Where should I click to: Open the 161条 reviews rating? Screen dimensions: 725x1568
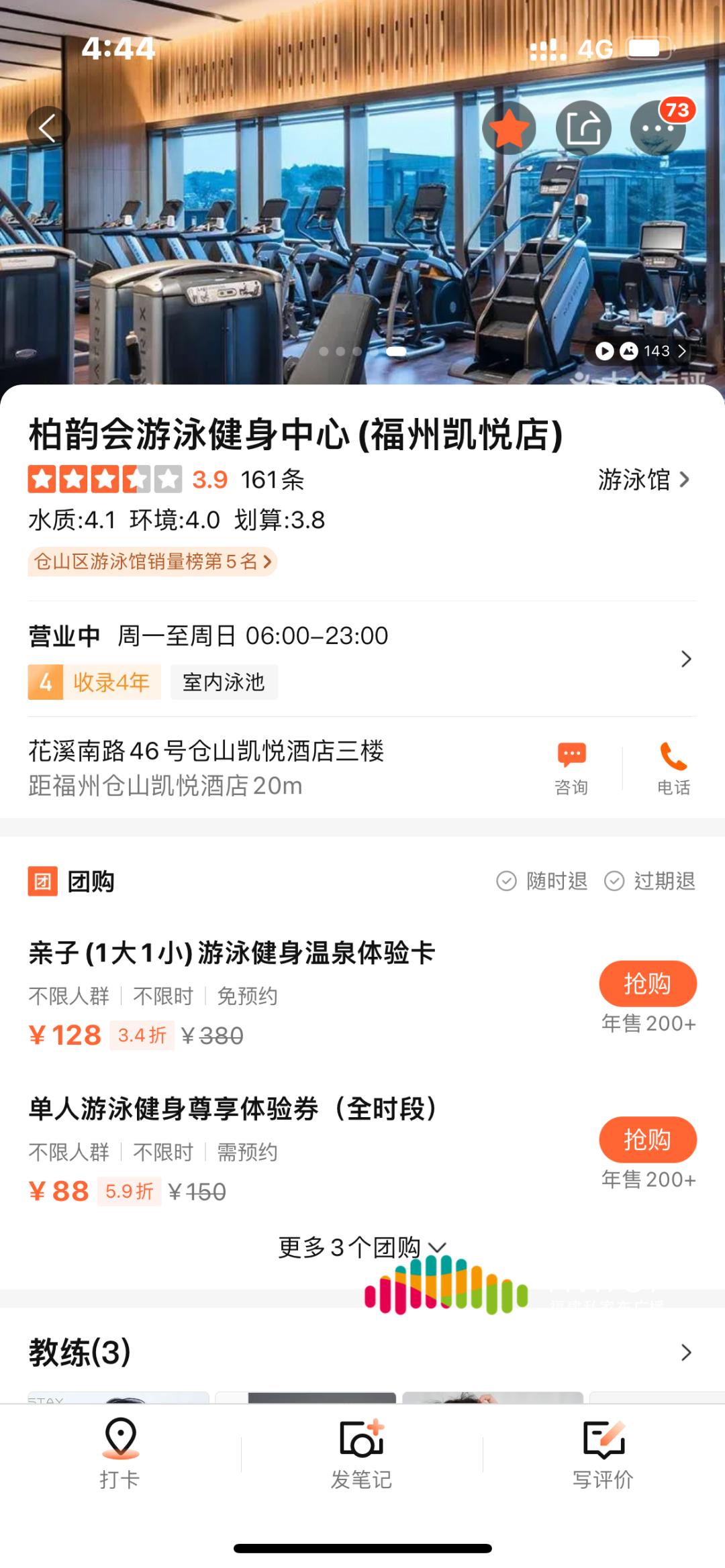[272, 480]
